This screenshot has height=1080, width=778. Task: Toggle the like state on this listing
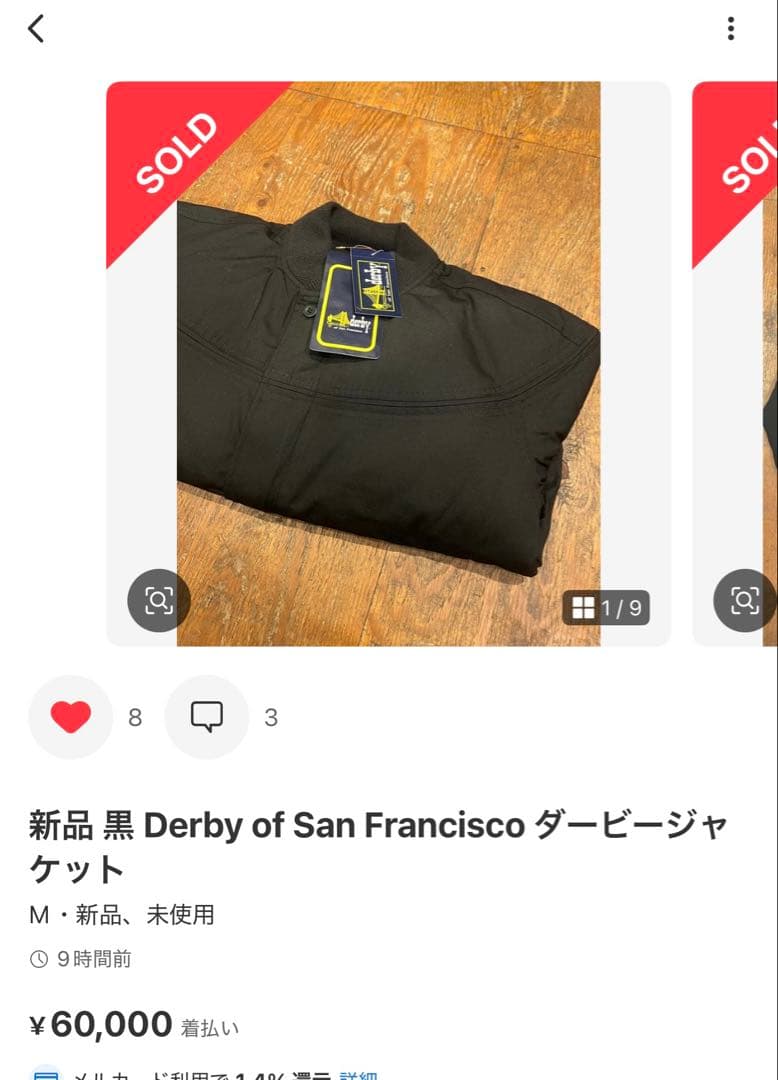(70, 717)
